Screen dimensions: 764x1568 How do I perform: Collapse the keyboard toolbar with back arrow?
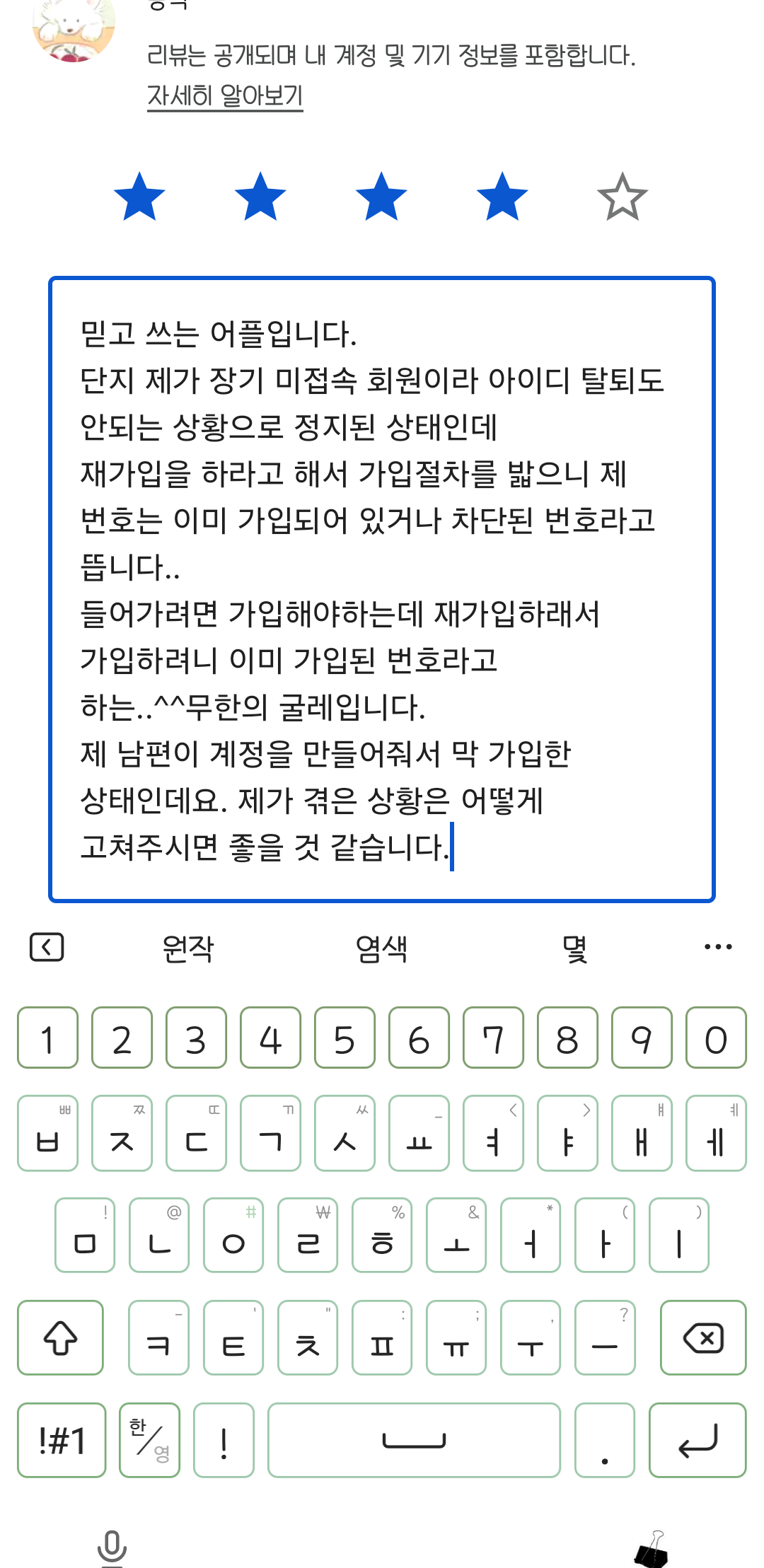coord(47,947)
